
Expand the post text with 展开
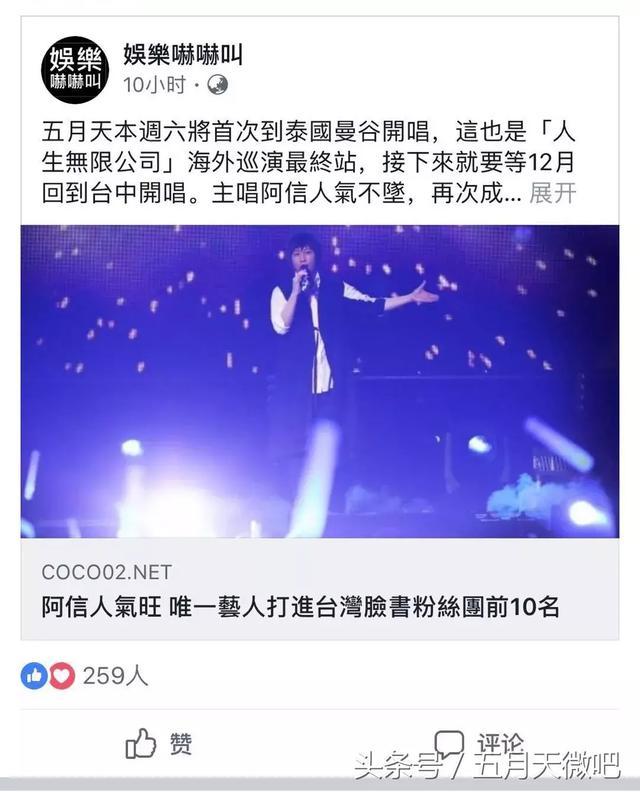click(553, 193)
